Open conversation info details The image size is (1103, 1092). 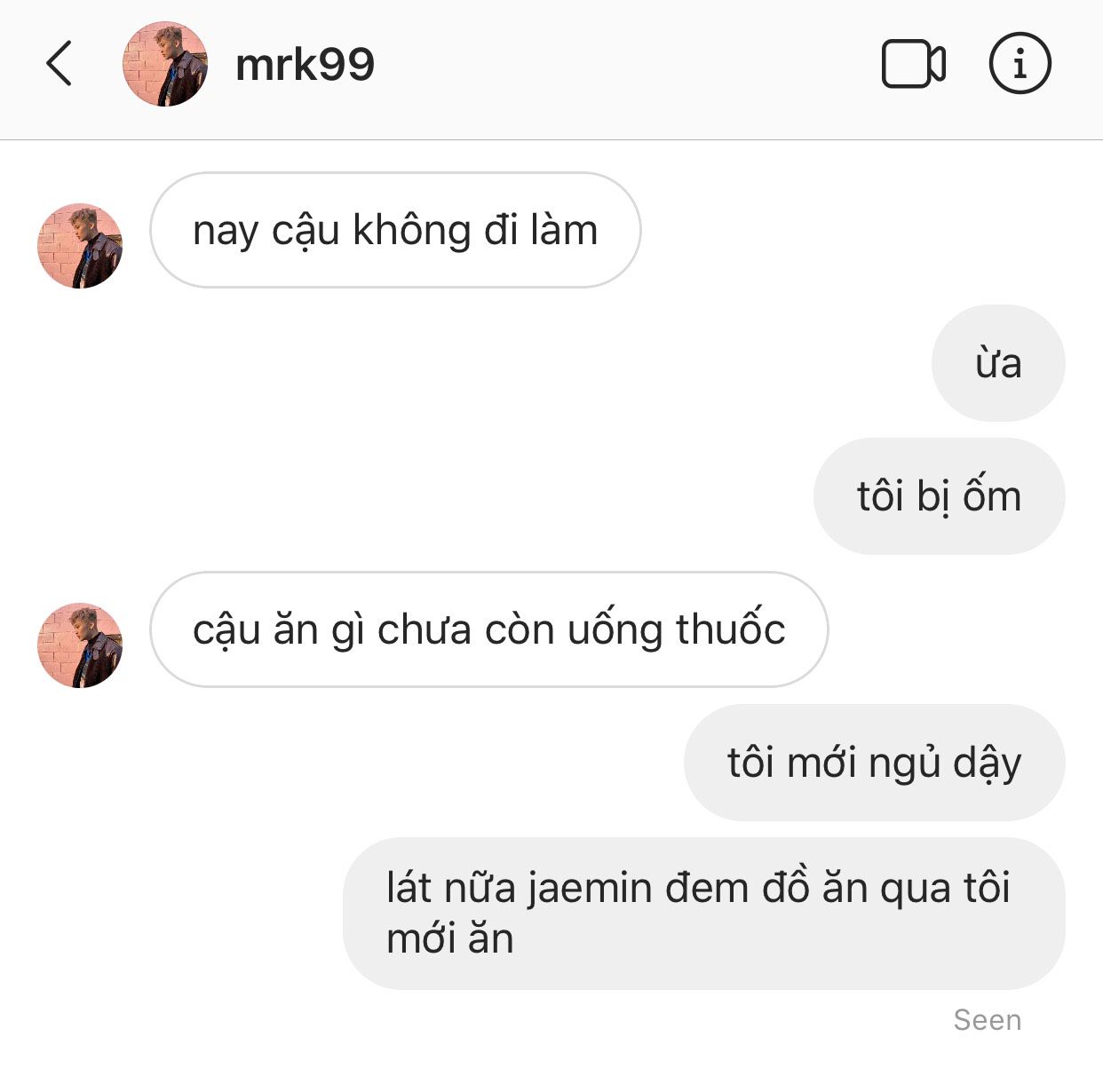click(1020, 64)
